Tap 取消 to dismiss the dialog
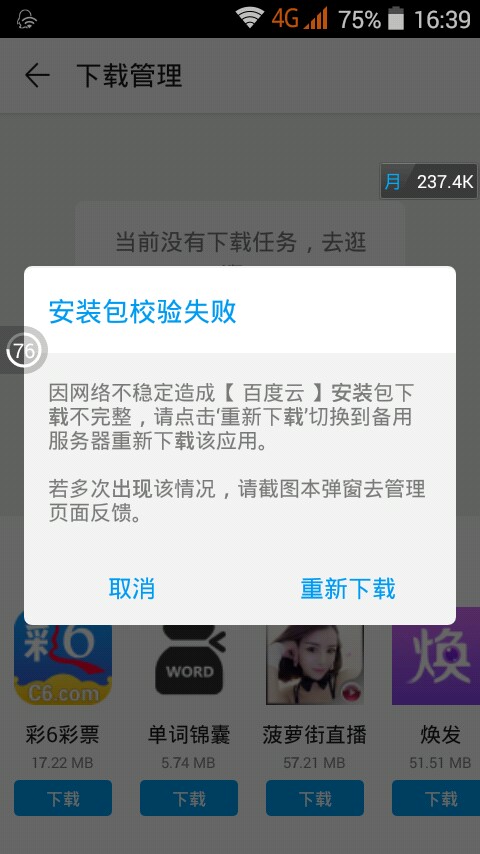 (131, 589)
